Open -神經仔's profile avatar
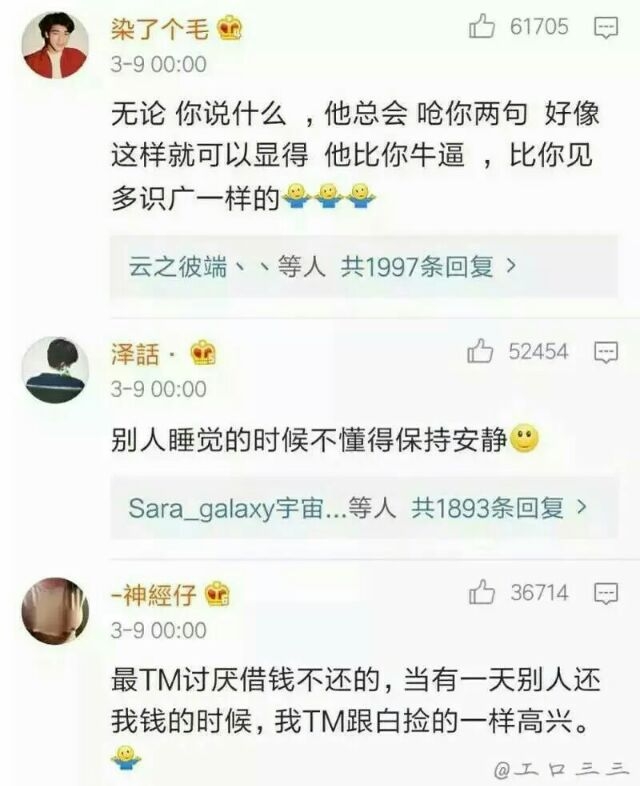The height and width of the screenshot is (786, 640). pos(55,610)
